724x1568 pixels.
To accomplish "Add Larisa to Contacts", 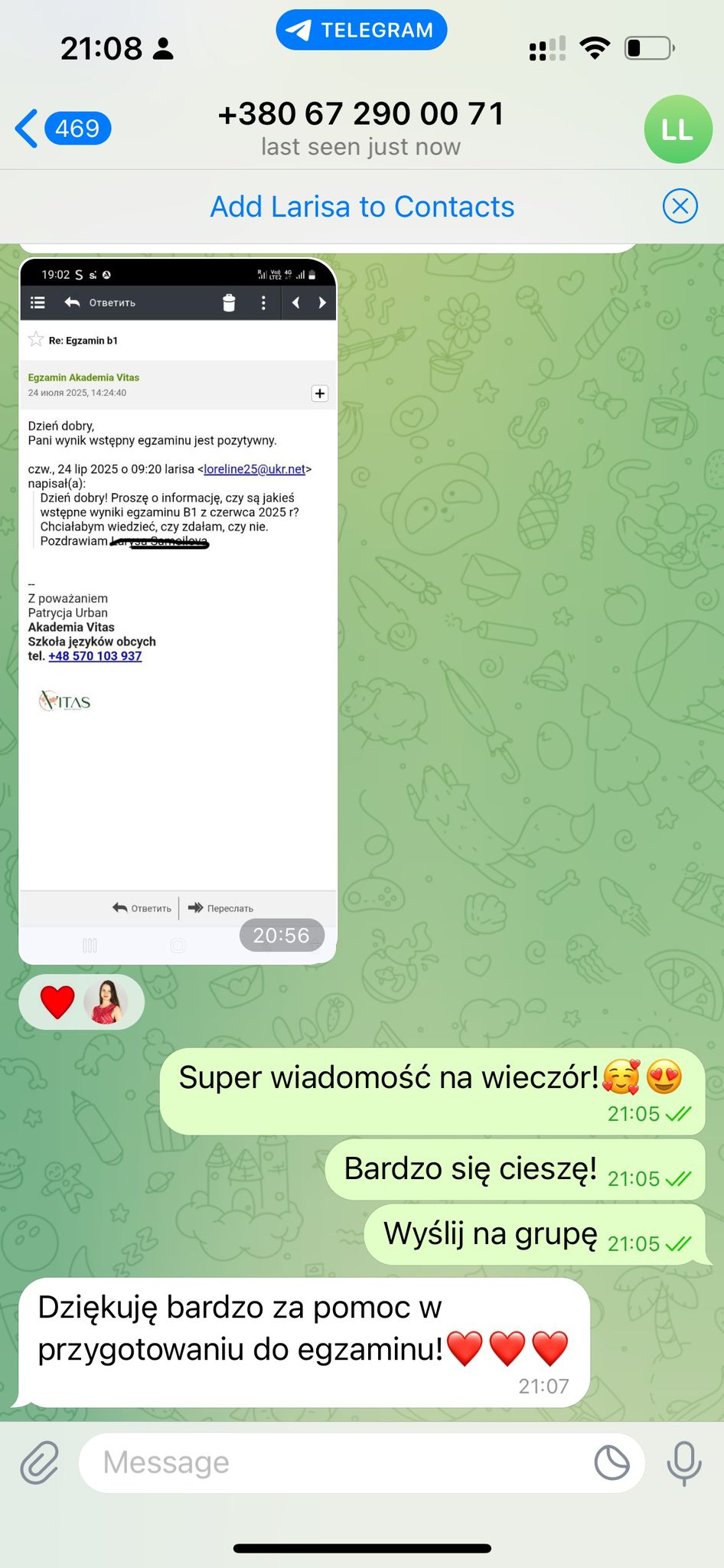I will [362, 207].
